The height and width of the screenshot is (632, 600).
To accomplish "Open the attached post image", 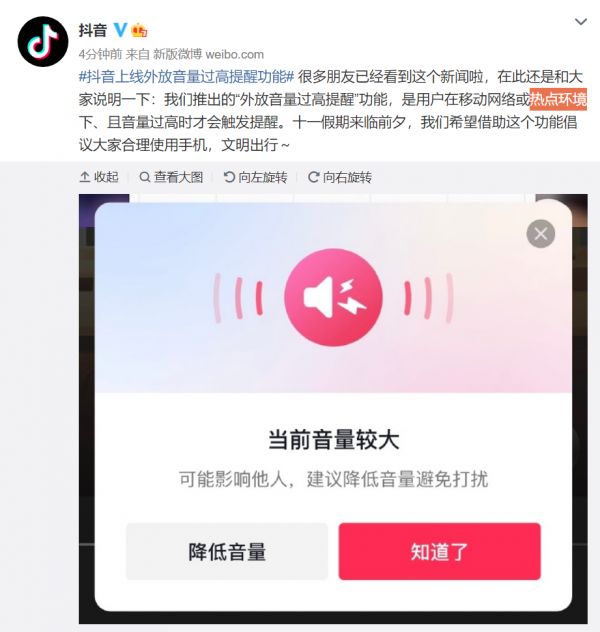I will (x=333, y=410).
